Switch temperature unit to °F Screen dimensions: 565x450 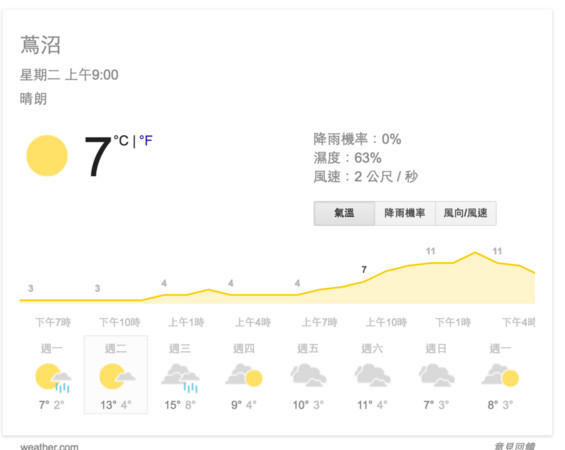[x=146, y=141]
